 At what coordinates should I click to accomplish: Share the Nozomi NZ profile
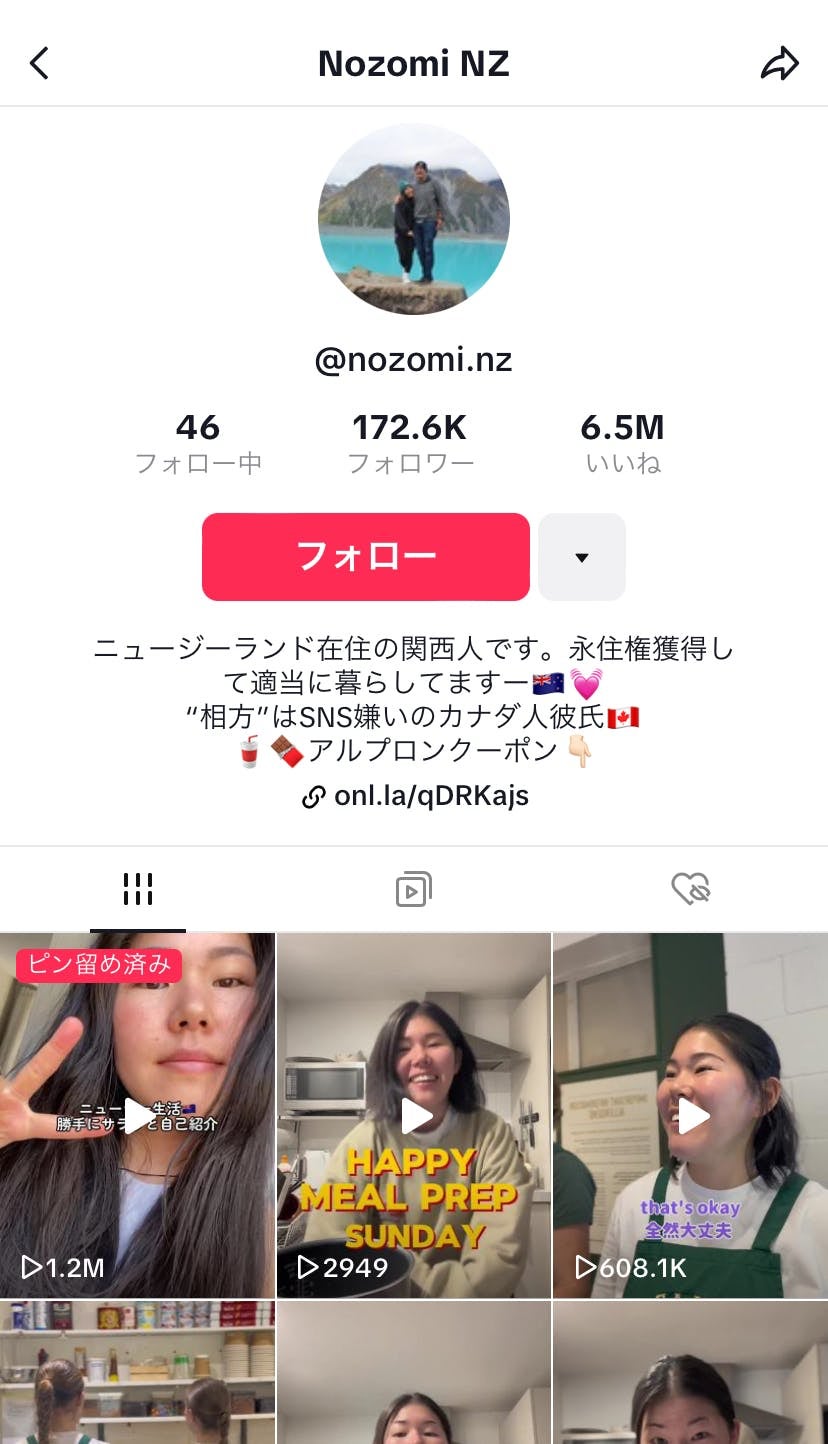point(779,64)
